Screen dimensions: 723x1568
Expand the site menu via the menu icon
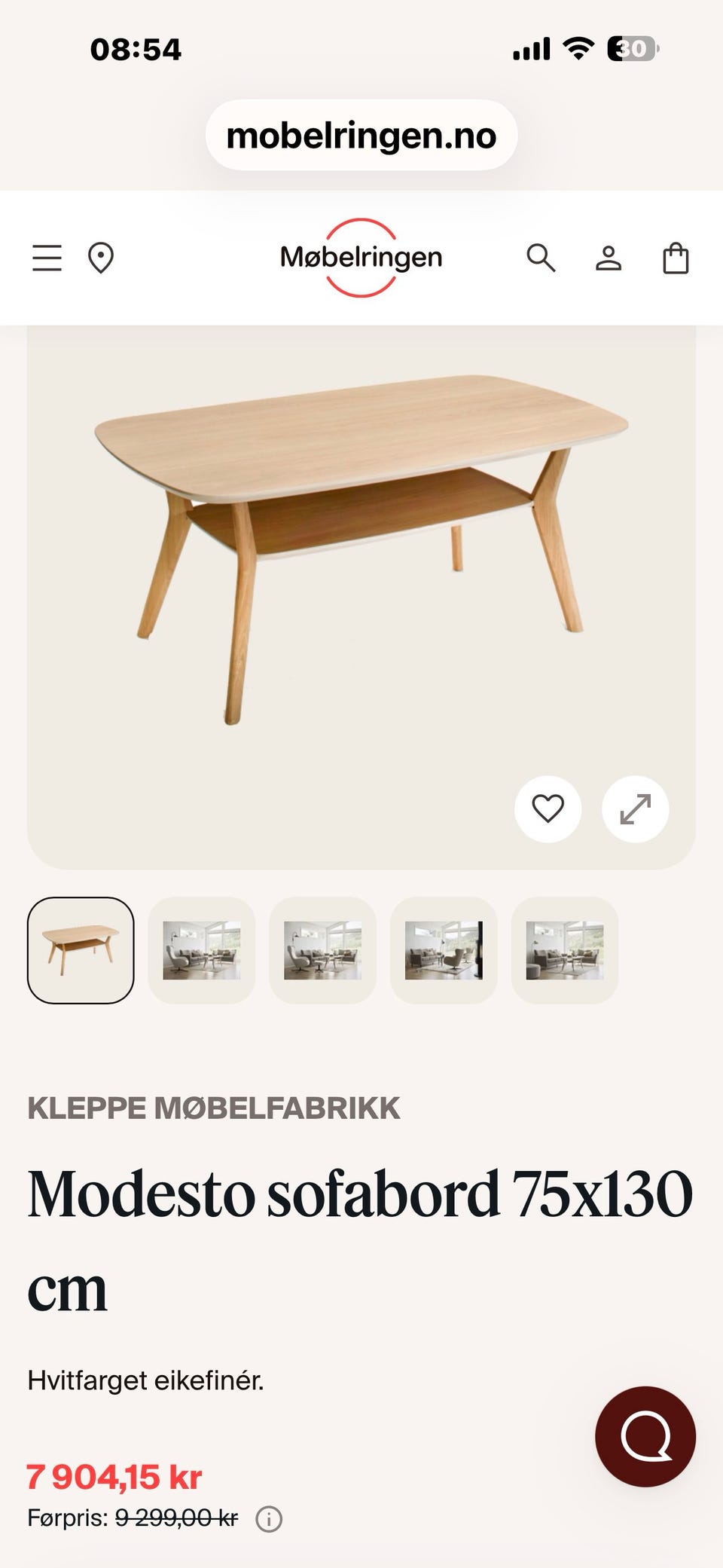coord(46,258)
